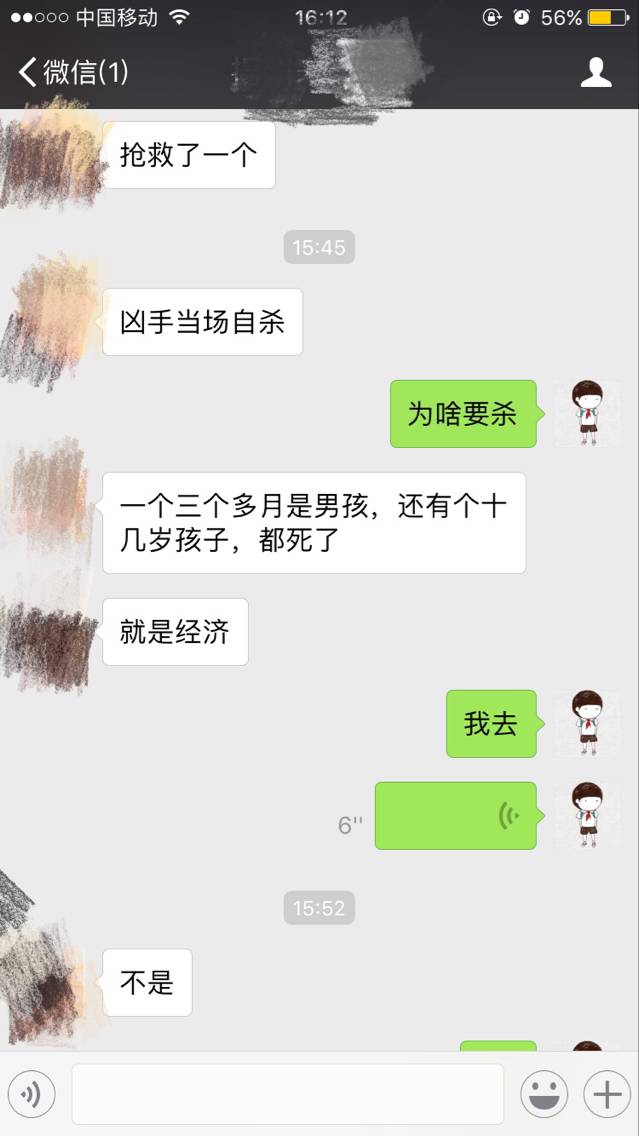
Task: Play the 6-second voice message
Action: 456,816
